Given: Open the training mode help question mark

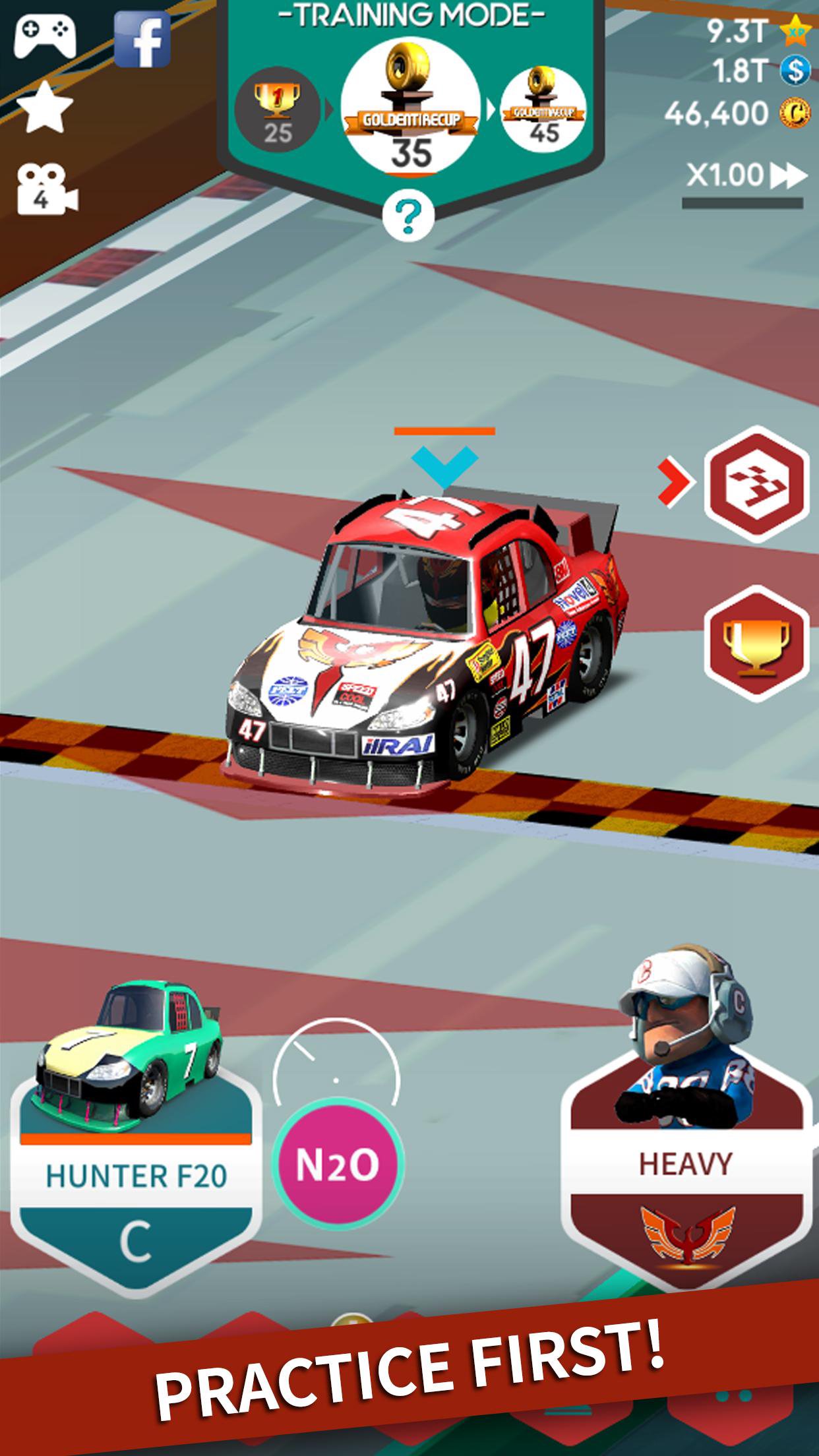Looking at the screenshot, I should point(409,215).
